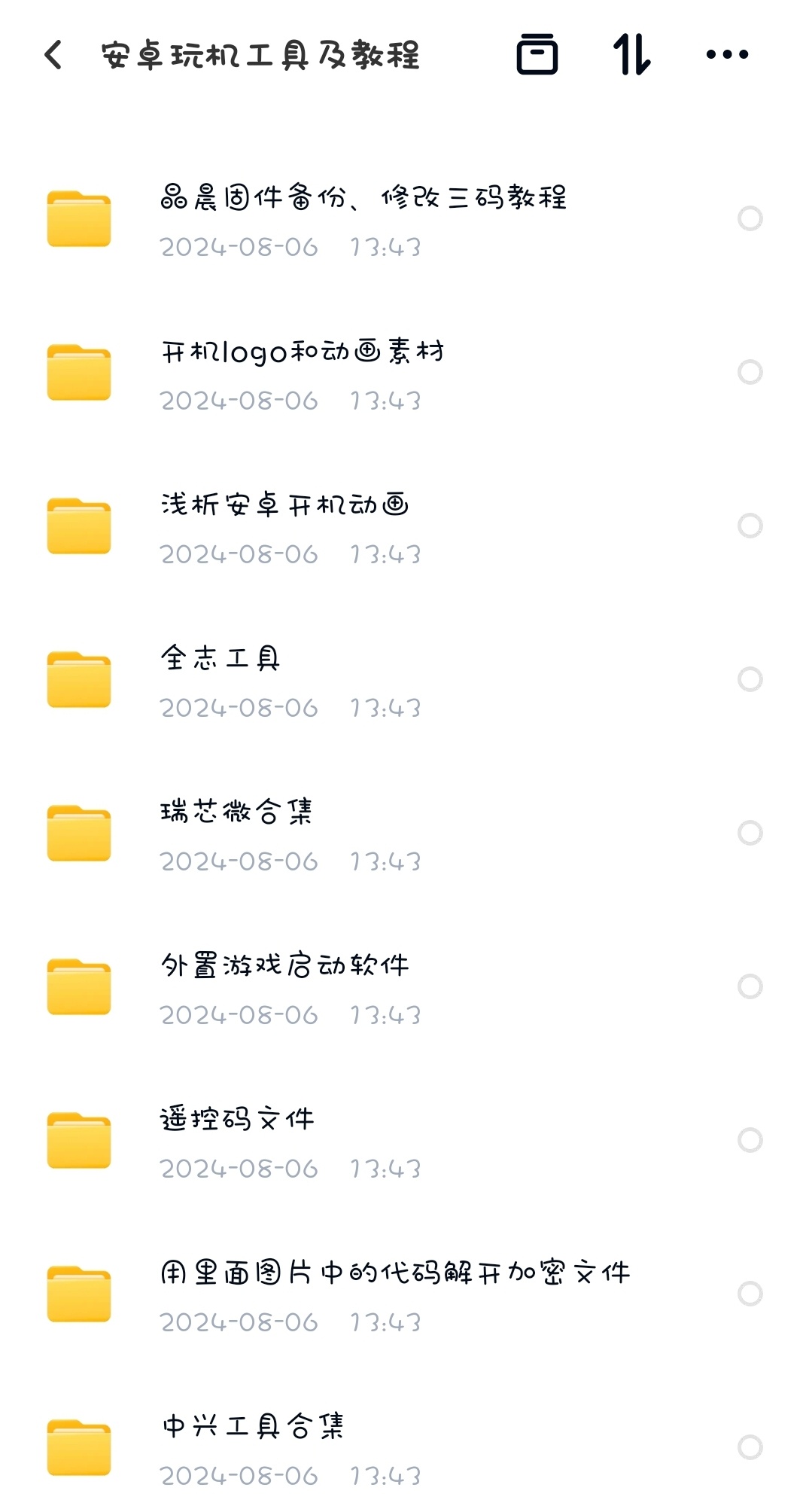Select the 晶晨固件备份、修改三码教程 folder checkbox
Viewport: 812px width, 1509px height.
click(x=750, y=219)
